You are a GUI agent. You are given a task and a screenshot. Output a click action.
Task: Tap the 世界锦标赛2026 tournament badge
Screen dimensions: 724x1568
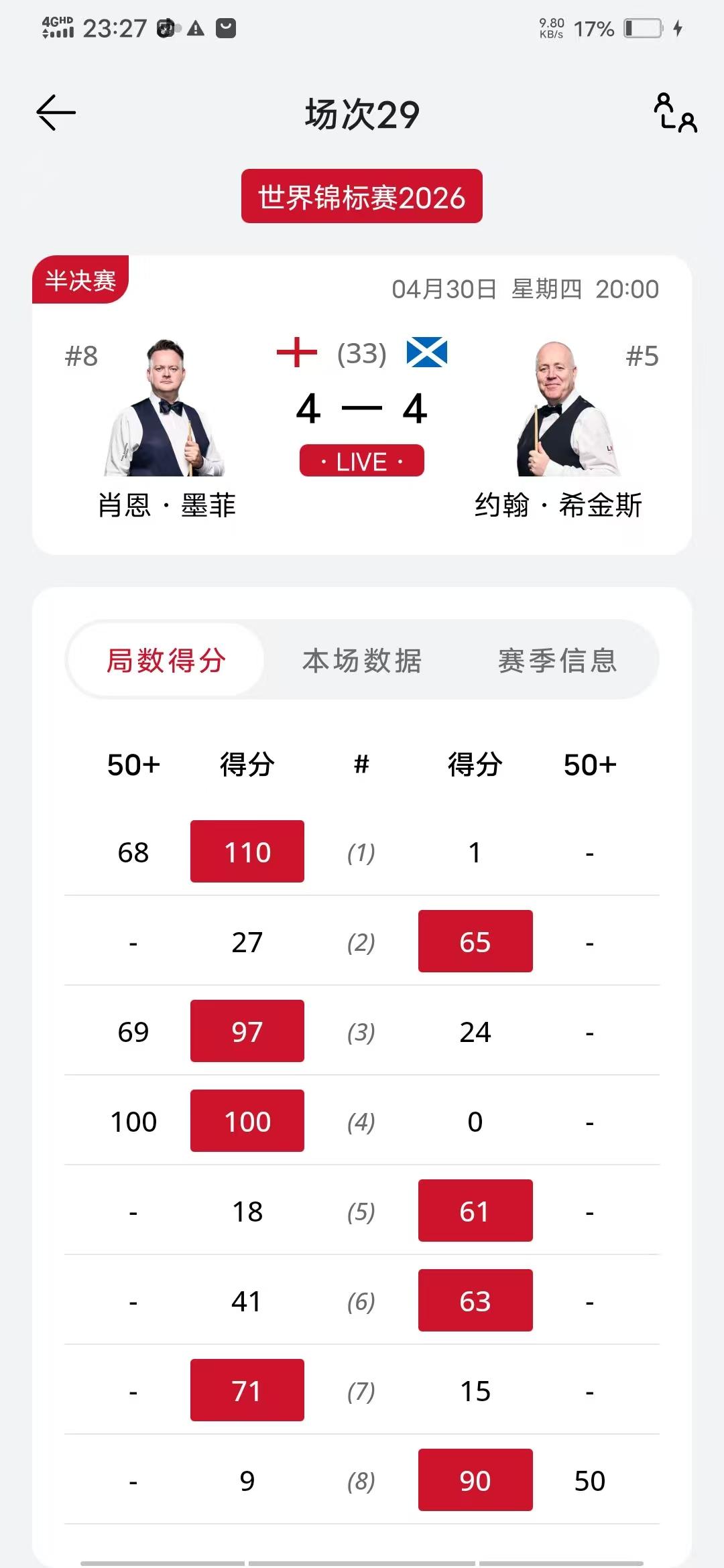[x=361, y=196]
